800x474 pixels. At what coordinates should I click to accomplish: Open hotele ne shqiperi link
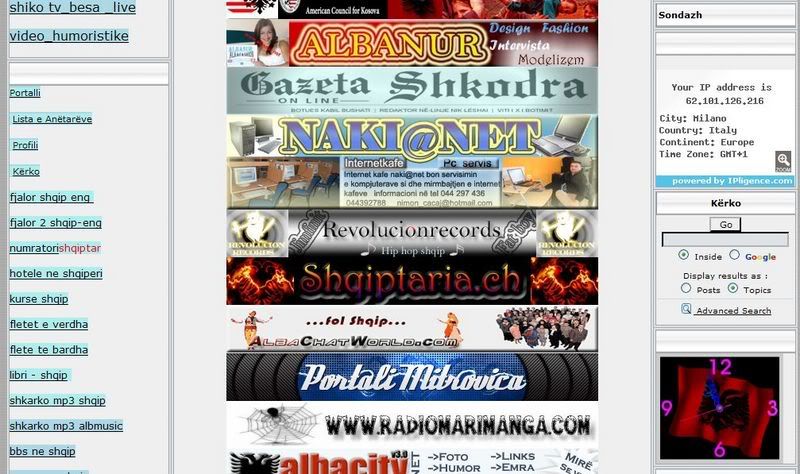pos(56,273)
